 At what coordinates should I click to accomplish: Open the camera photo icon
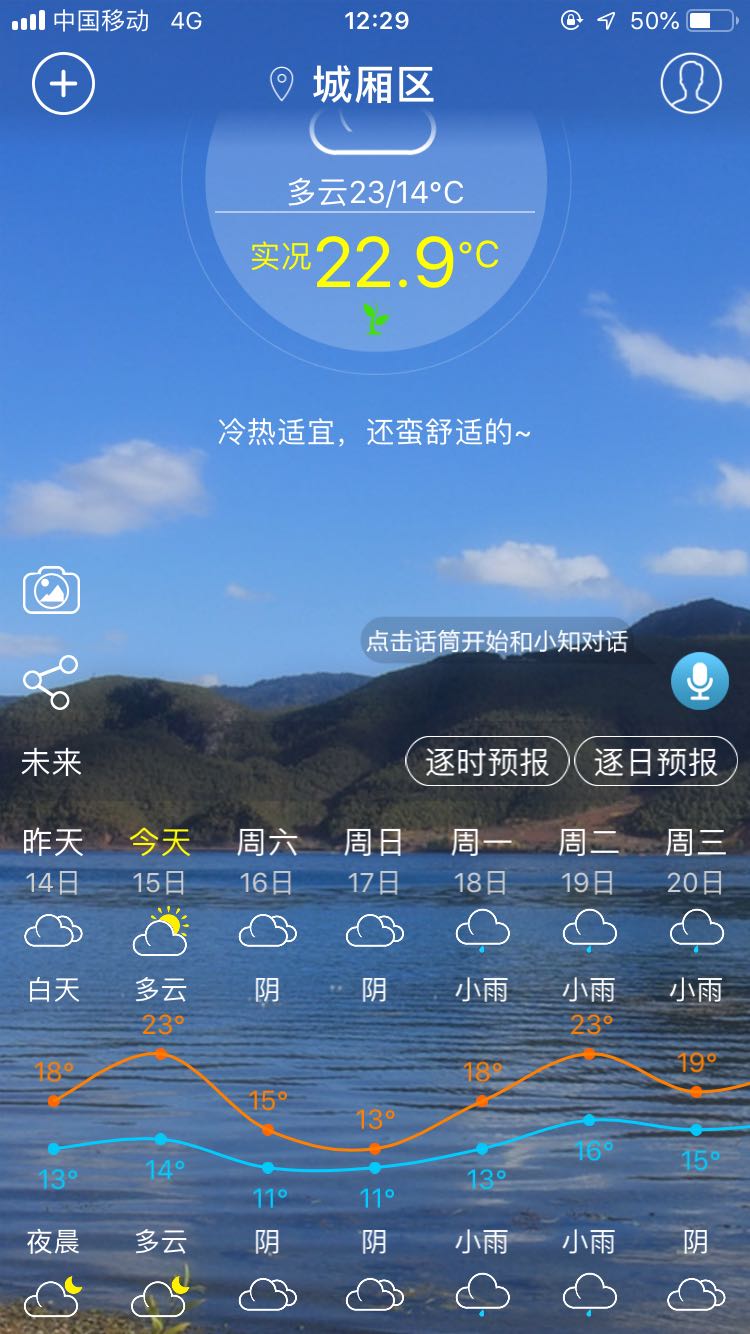51,590
